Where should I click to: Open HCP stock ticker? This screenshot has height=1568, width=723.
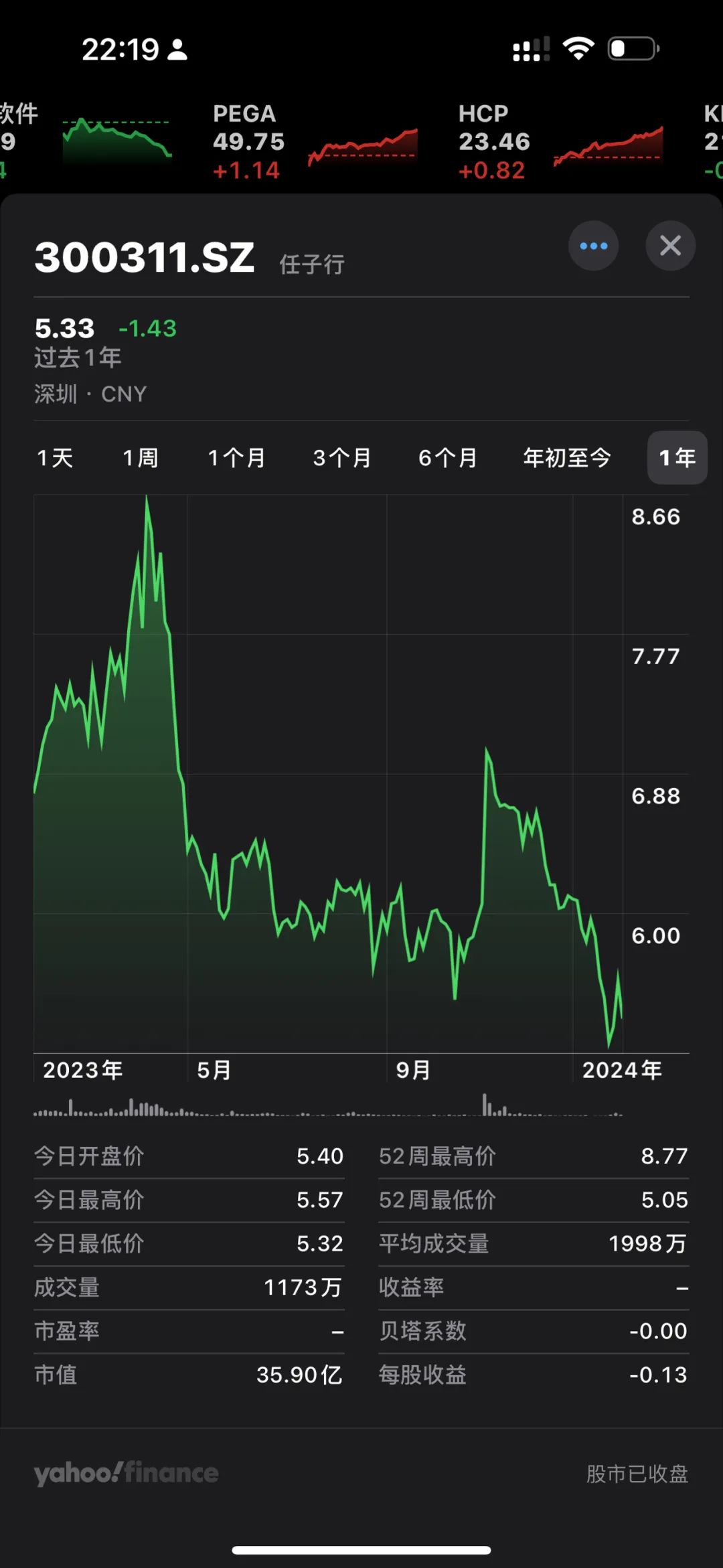560,142
